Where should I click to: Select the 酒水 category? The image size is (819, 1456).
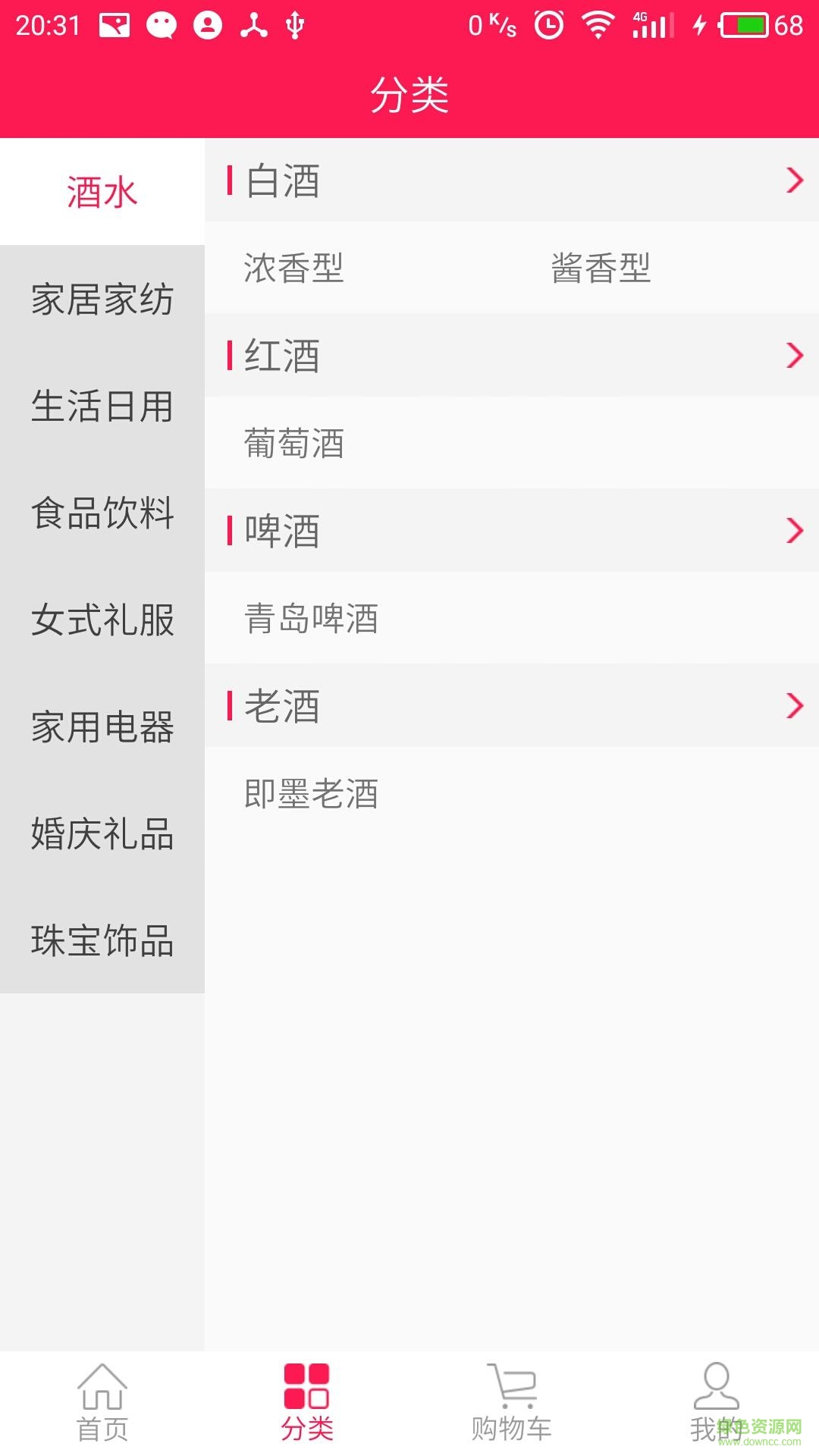click(x=102, y=192)
